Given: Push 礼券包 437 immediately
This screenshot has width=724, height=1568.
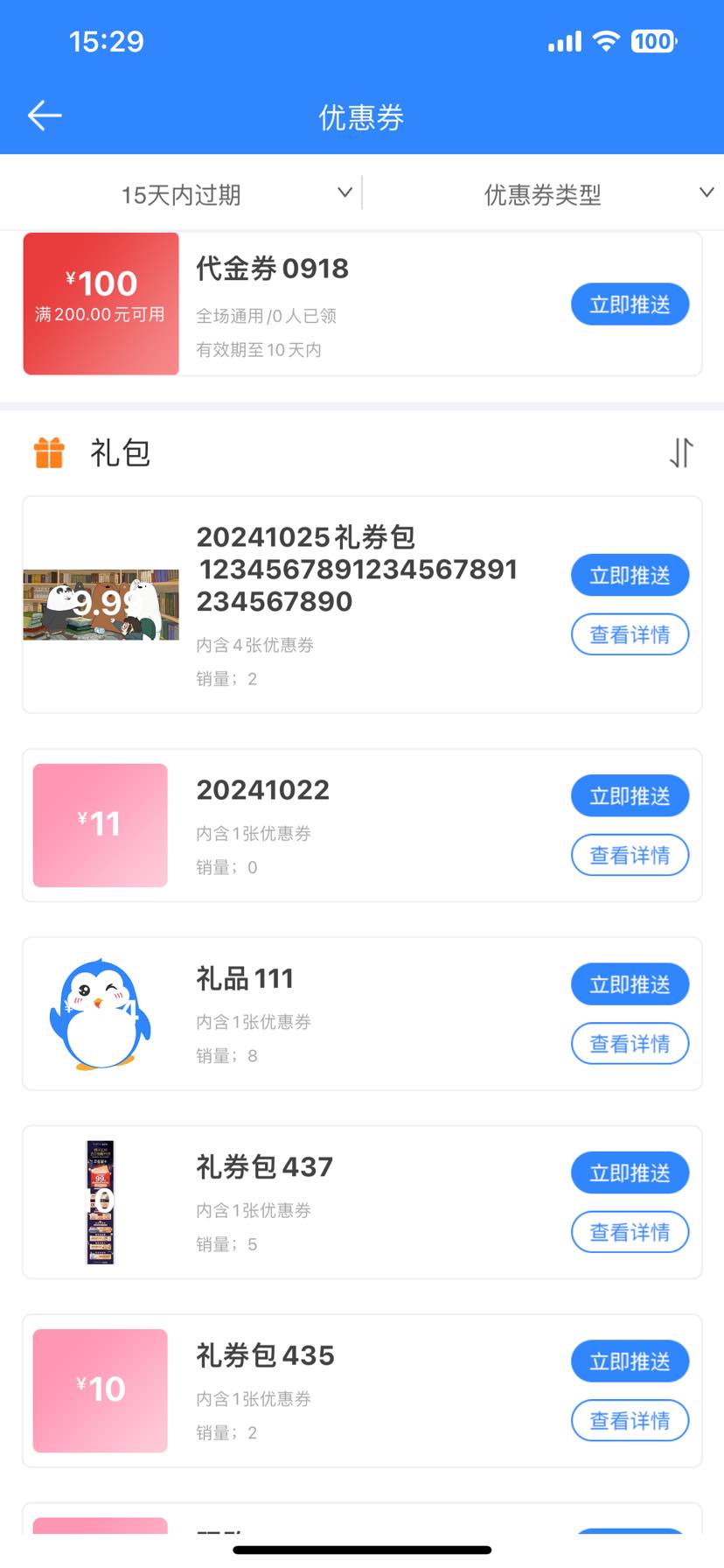Looking at the screenshot, I should 630,1172.
